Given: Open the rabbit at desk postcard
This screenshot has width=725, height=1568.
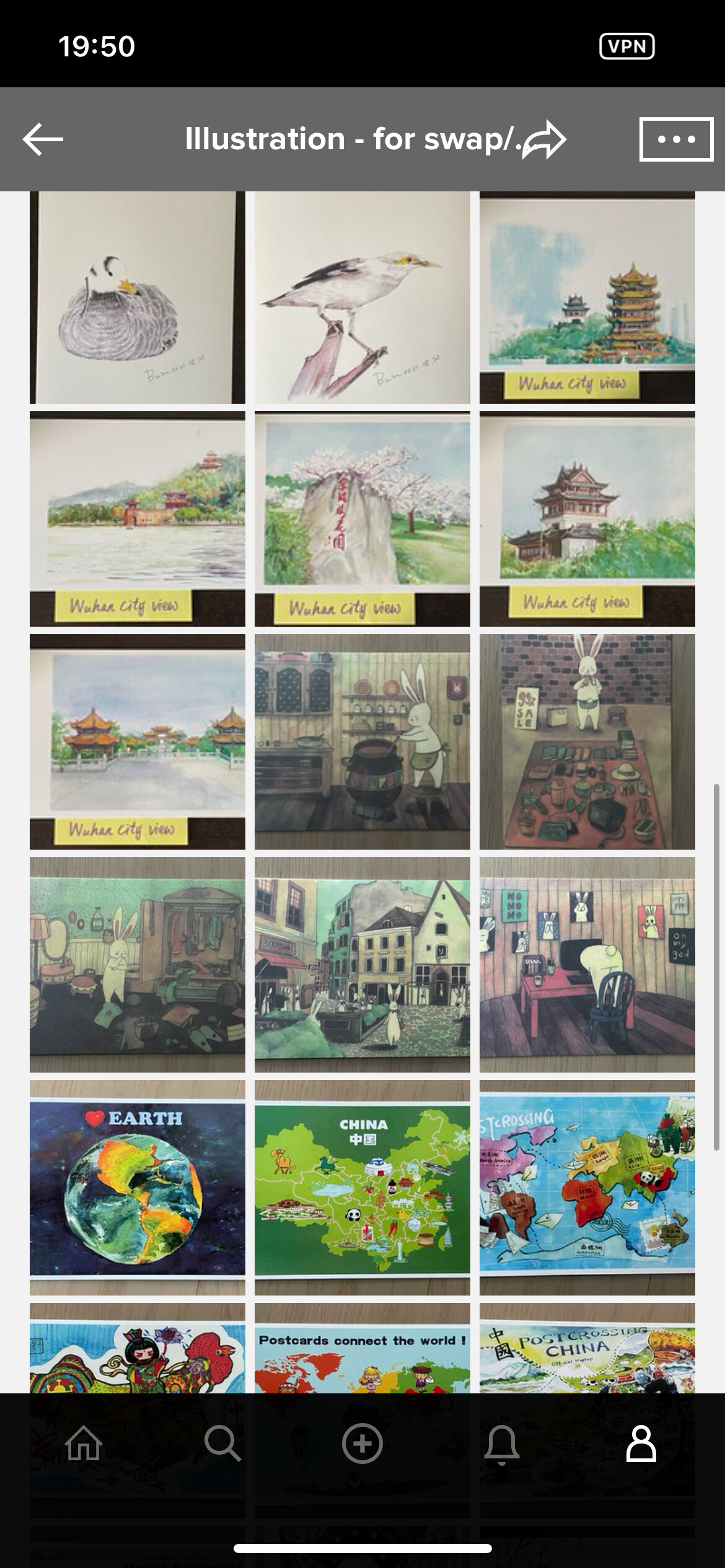Looking at the screenshot, I should click(x=587, y=964).
